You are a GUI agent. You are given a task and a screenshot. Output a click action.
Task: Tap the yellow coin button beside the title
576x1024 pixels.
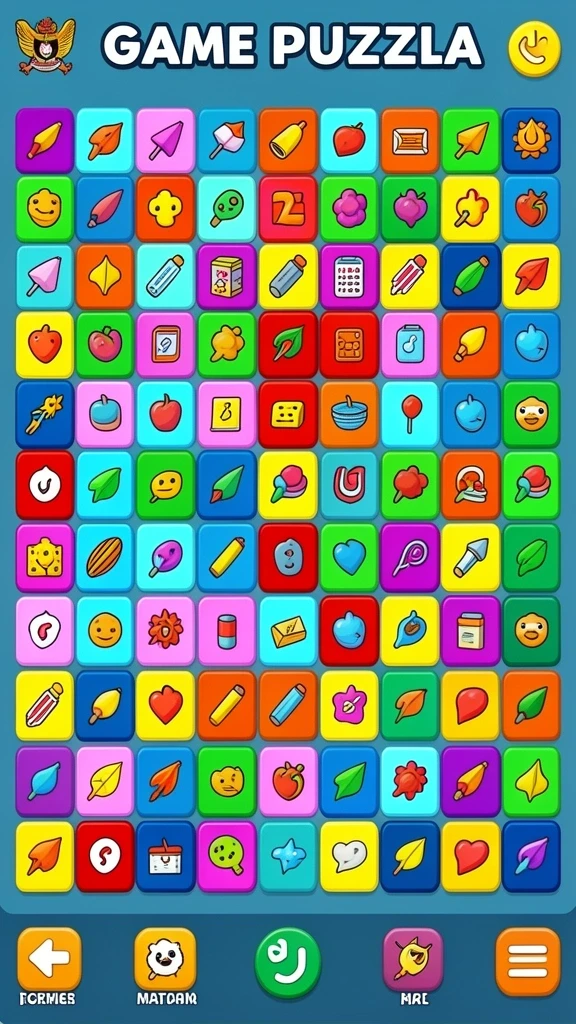pyautogui.click(x=534, y=48)
